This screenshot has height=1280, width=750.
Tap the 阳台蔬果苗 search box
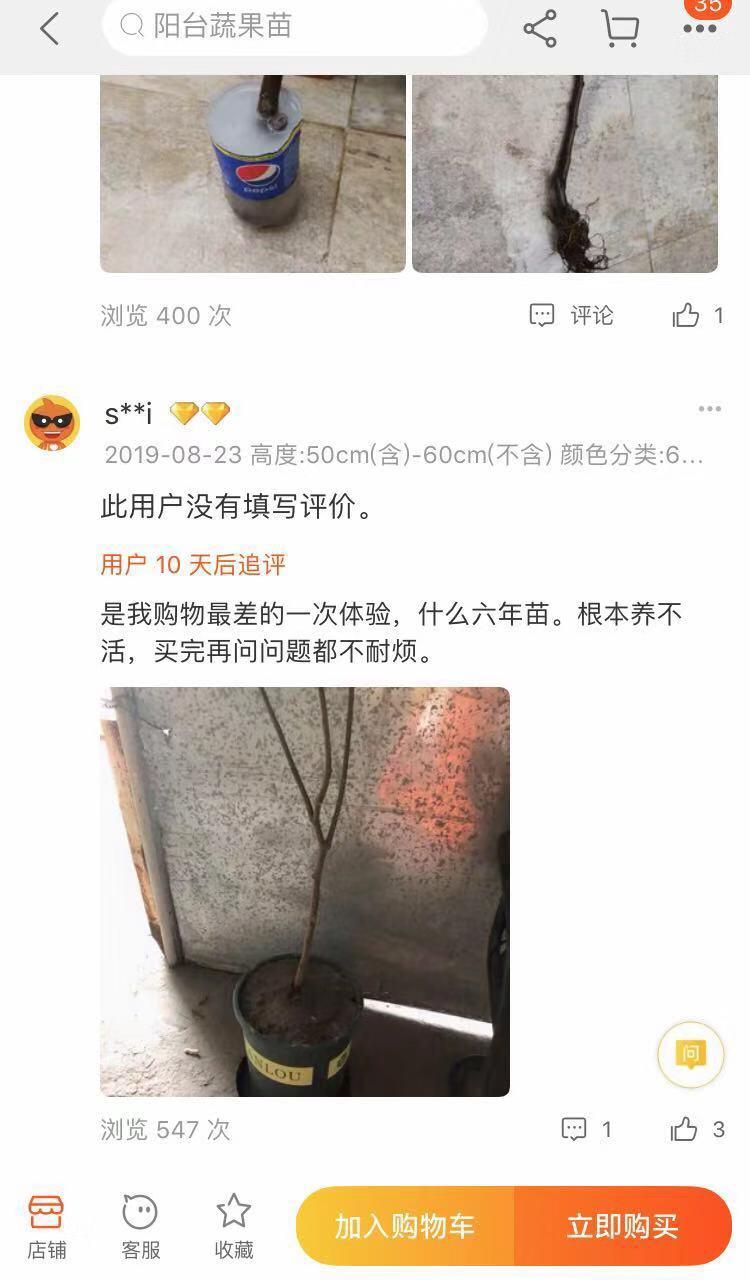coord(294,27)
